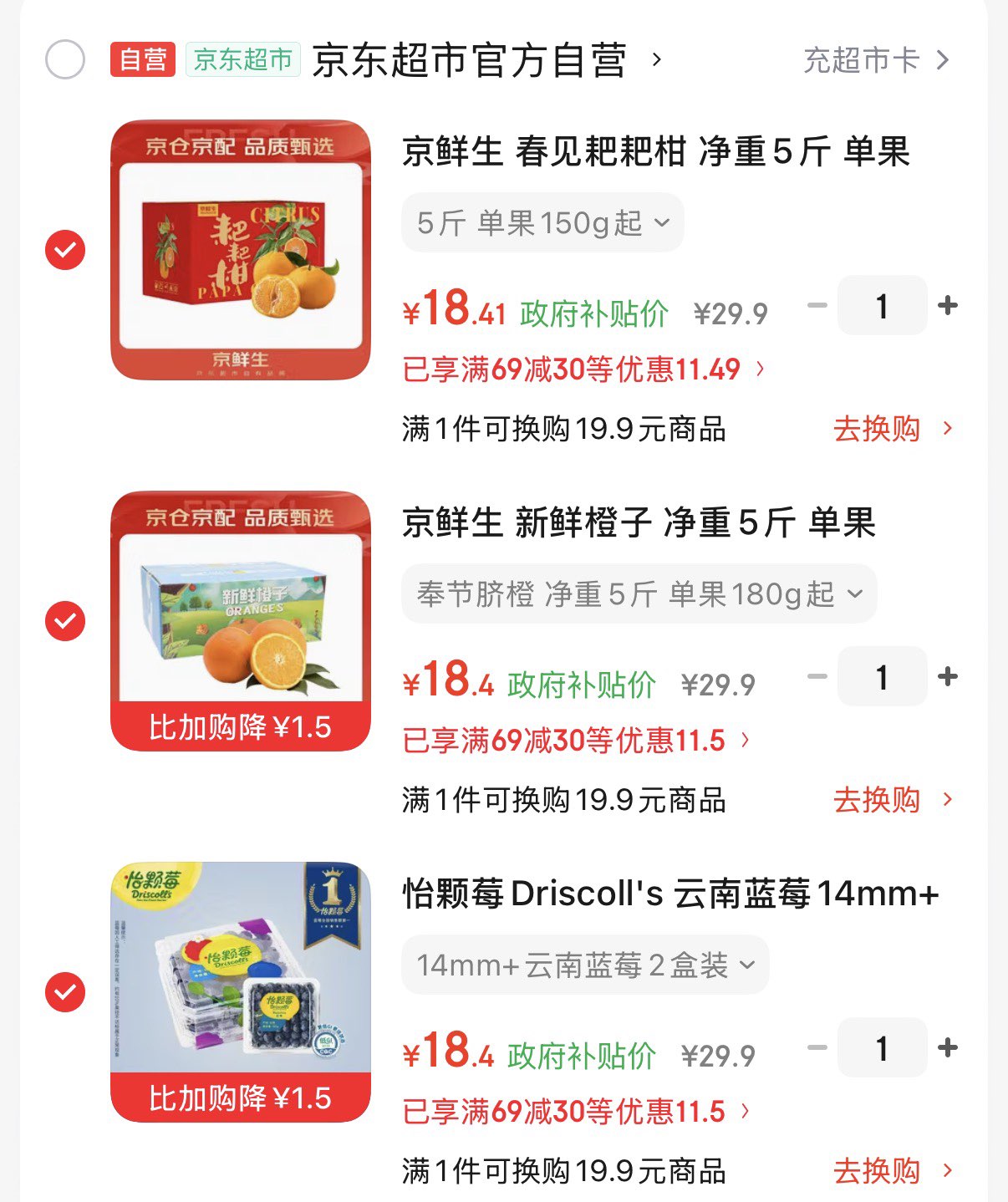Add one more 新鲜橙子
This screenshot has height=1202, width=1008.
click(x=948, y=677)
